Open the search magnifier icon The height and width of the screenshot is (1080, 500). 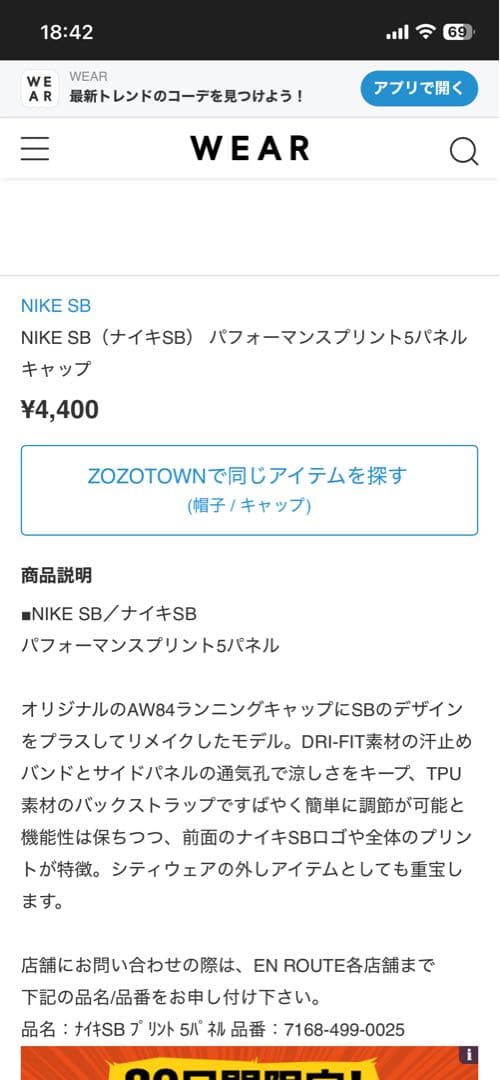[463, 149]
